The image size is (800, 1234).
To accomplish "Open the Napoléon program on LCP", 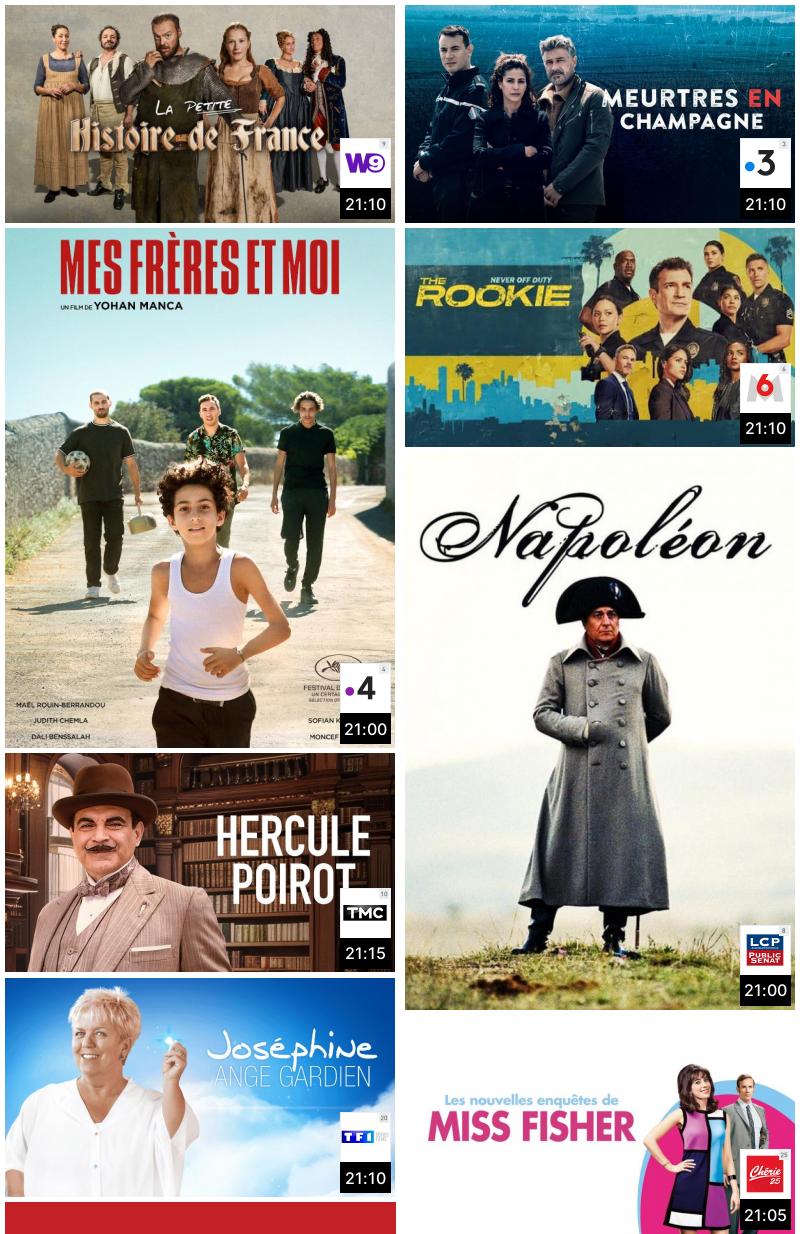I will click(x=599, y=730).
